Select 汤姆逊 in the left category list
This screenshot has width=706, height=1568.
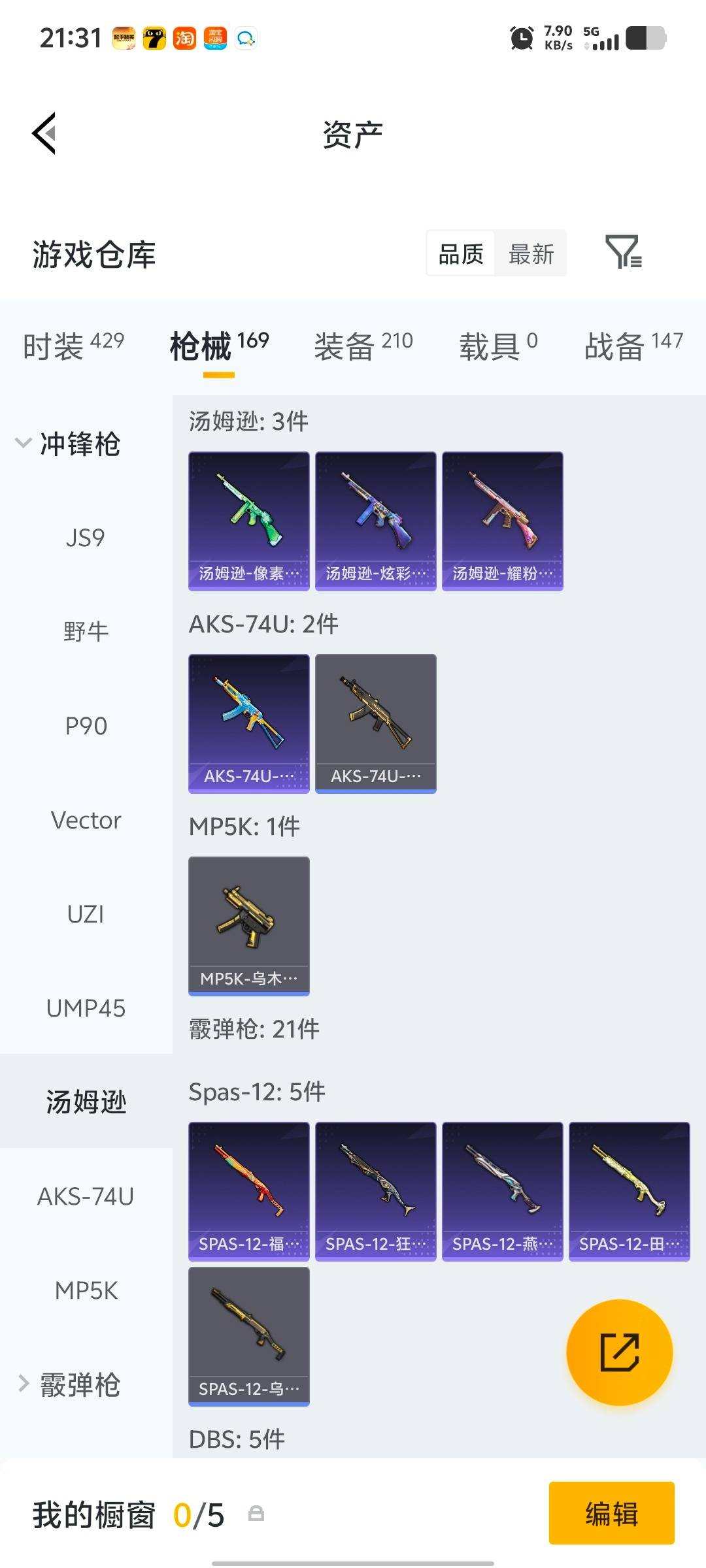point(85,1102)
